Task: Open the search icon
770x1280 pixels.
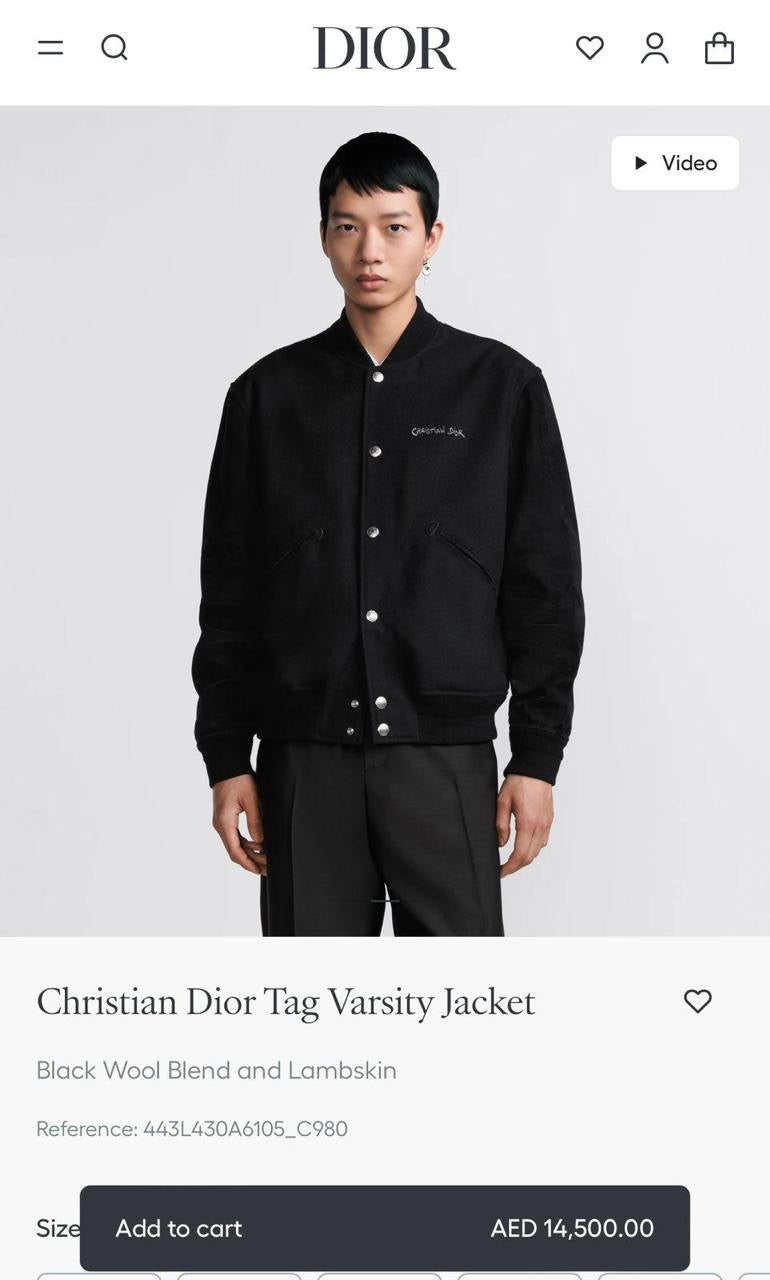Action: coord(115,48)
